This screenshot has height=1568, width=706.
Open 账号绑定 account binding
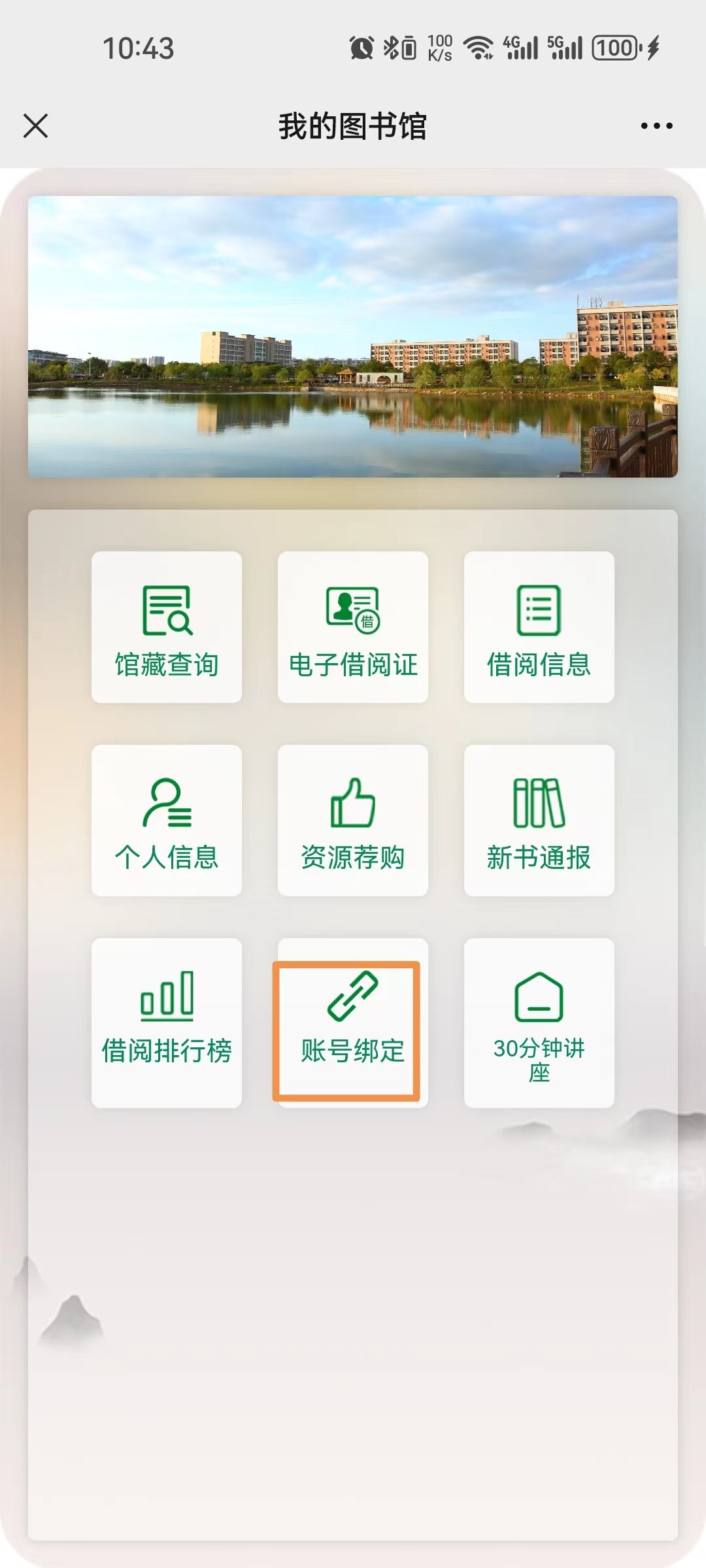pos(352,1023)
